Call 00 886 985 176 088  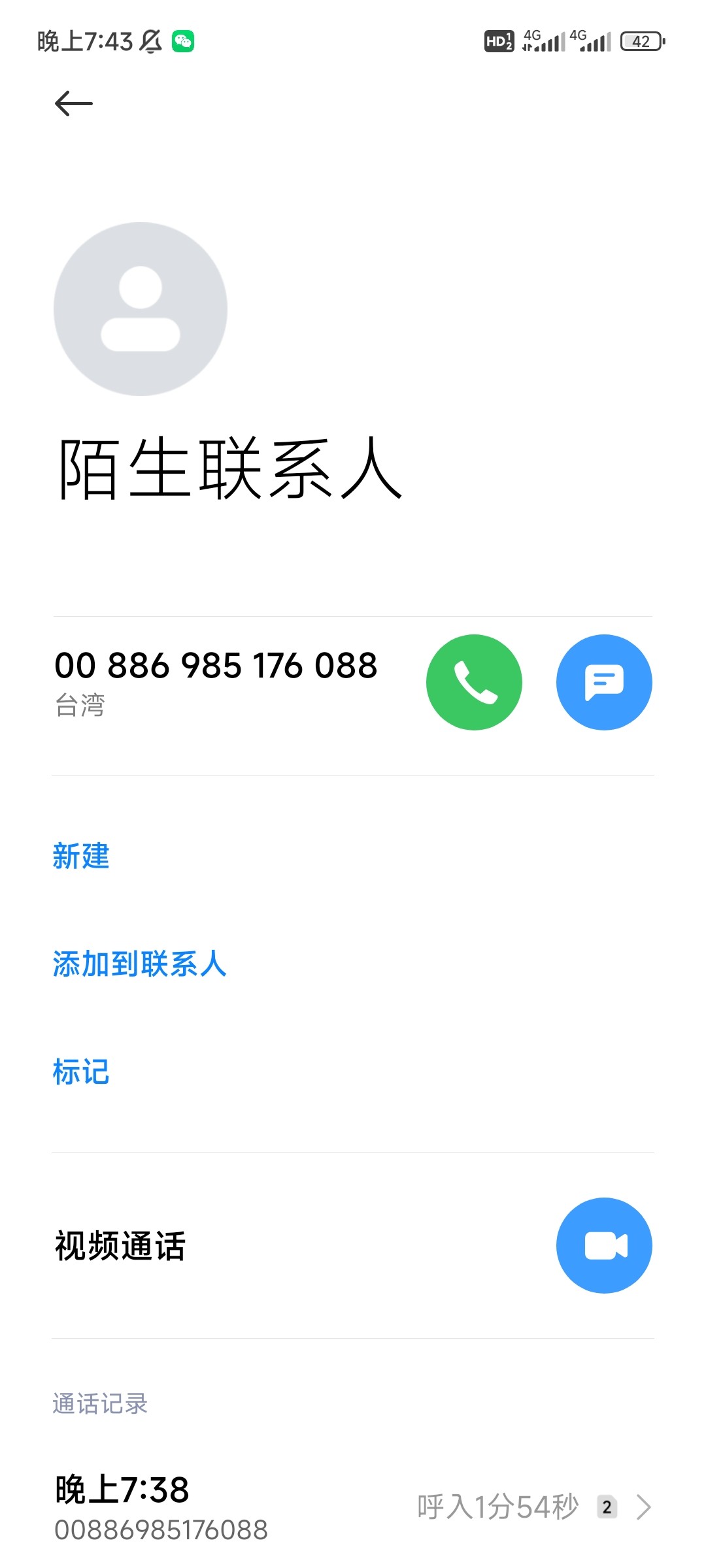click(x=474, y=682)
